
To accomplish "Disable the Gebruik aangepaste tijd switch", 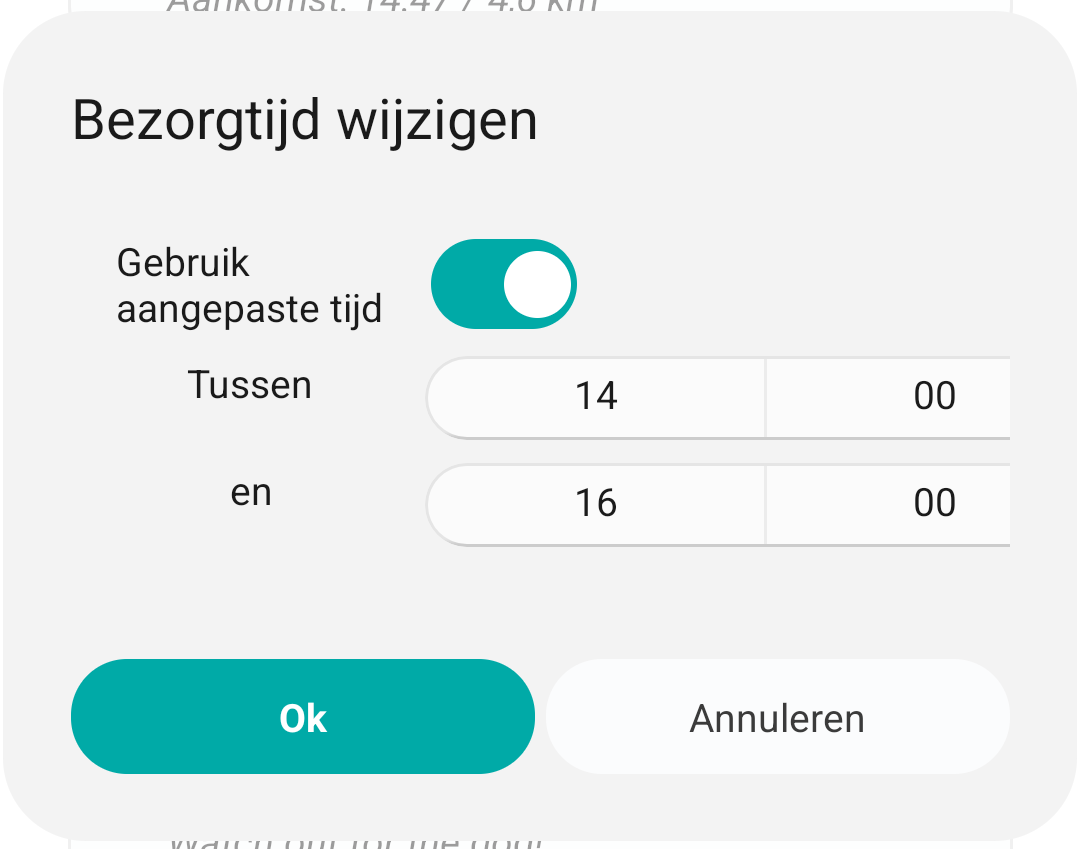I will click(503, 284).
